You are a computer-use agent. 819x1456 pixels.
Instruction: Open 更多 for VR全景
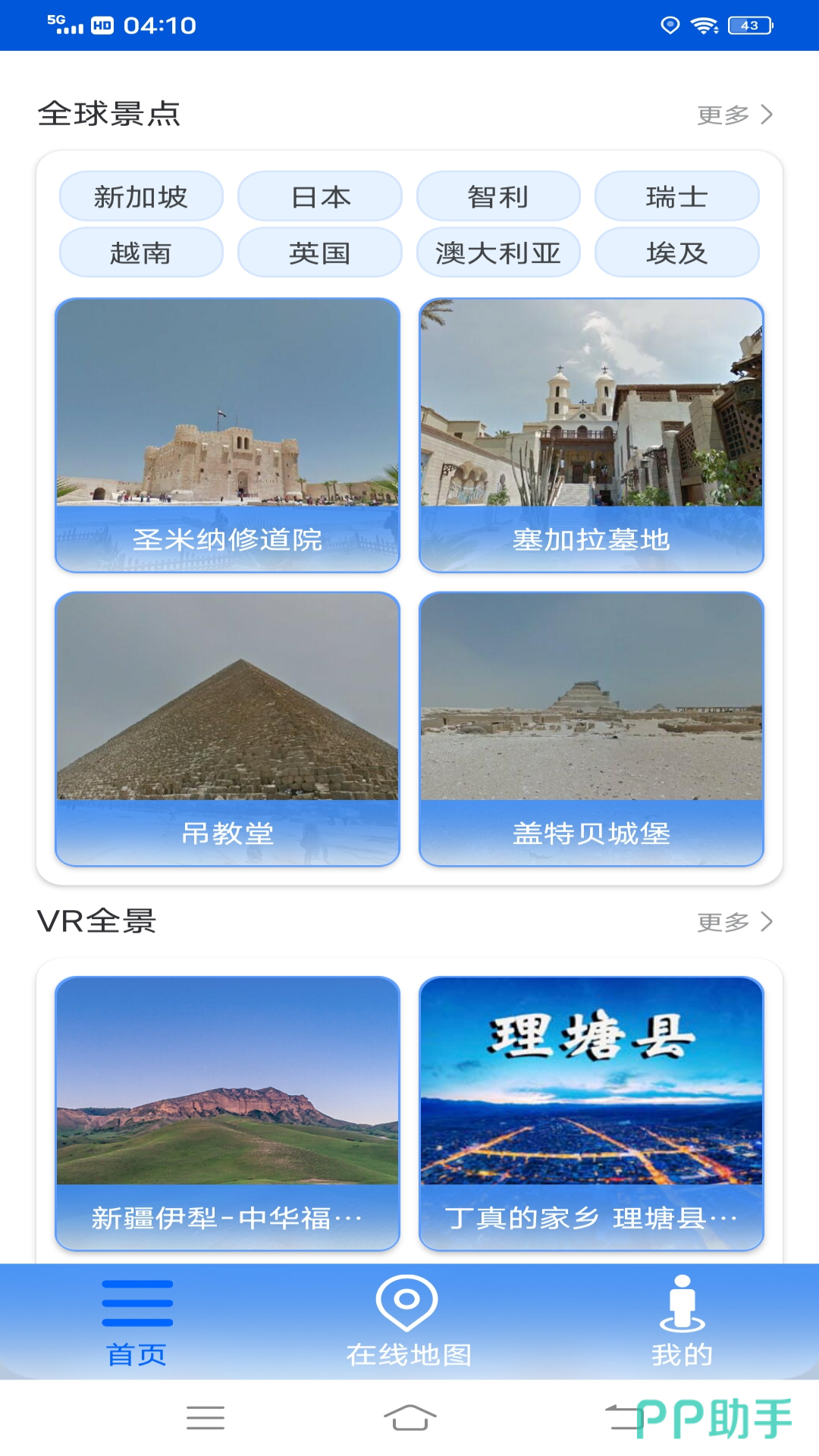[x=734, y=922]
